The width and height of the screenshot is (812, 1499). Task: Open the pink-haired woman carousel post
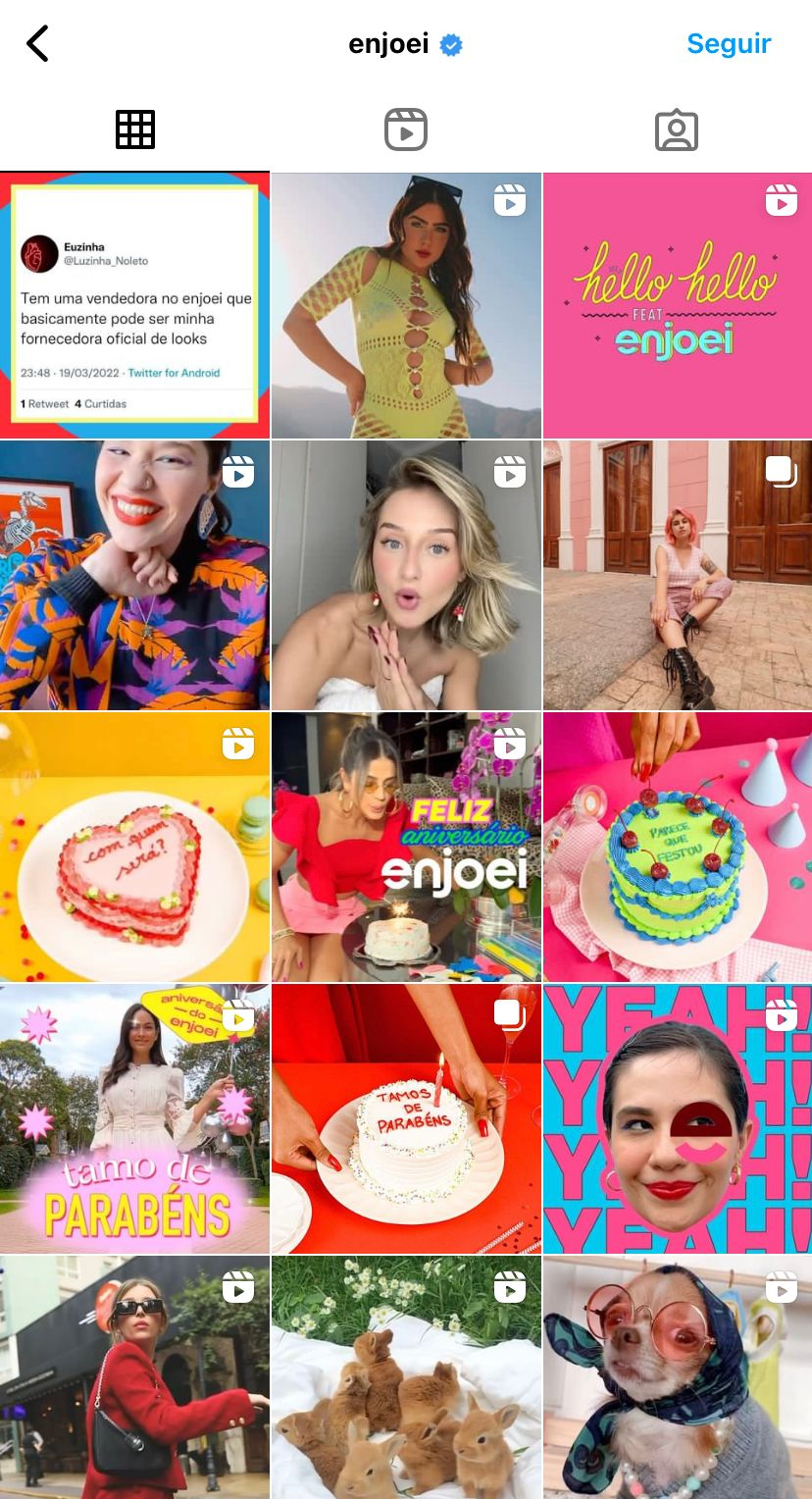coord(678,576)
